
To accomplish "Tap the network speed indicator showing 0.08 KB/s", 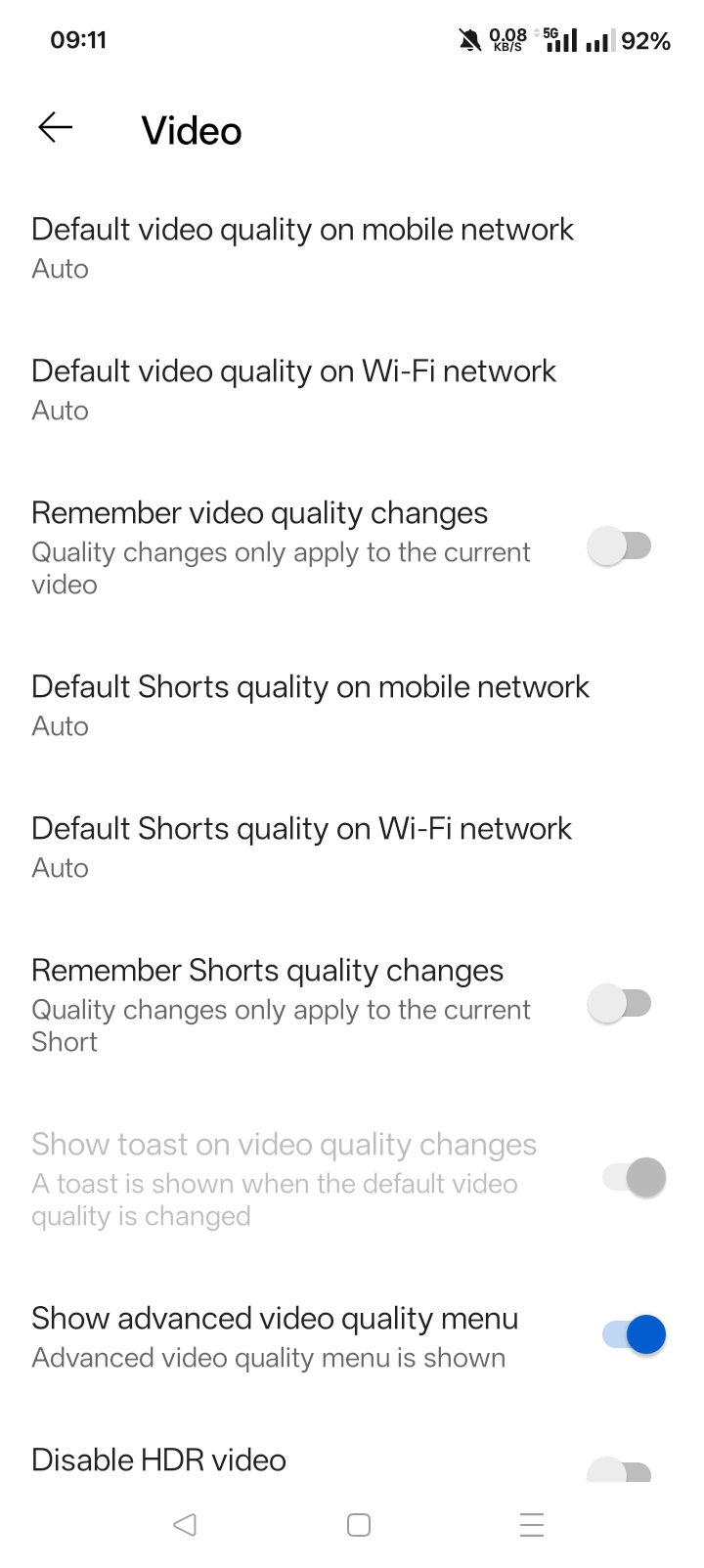I will tap(506, 40).
